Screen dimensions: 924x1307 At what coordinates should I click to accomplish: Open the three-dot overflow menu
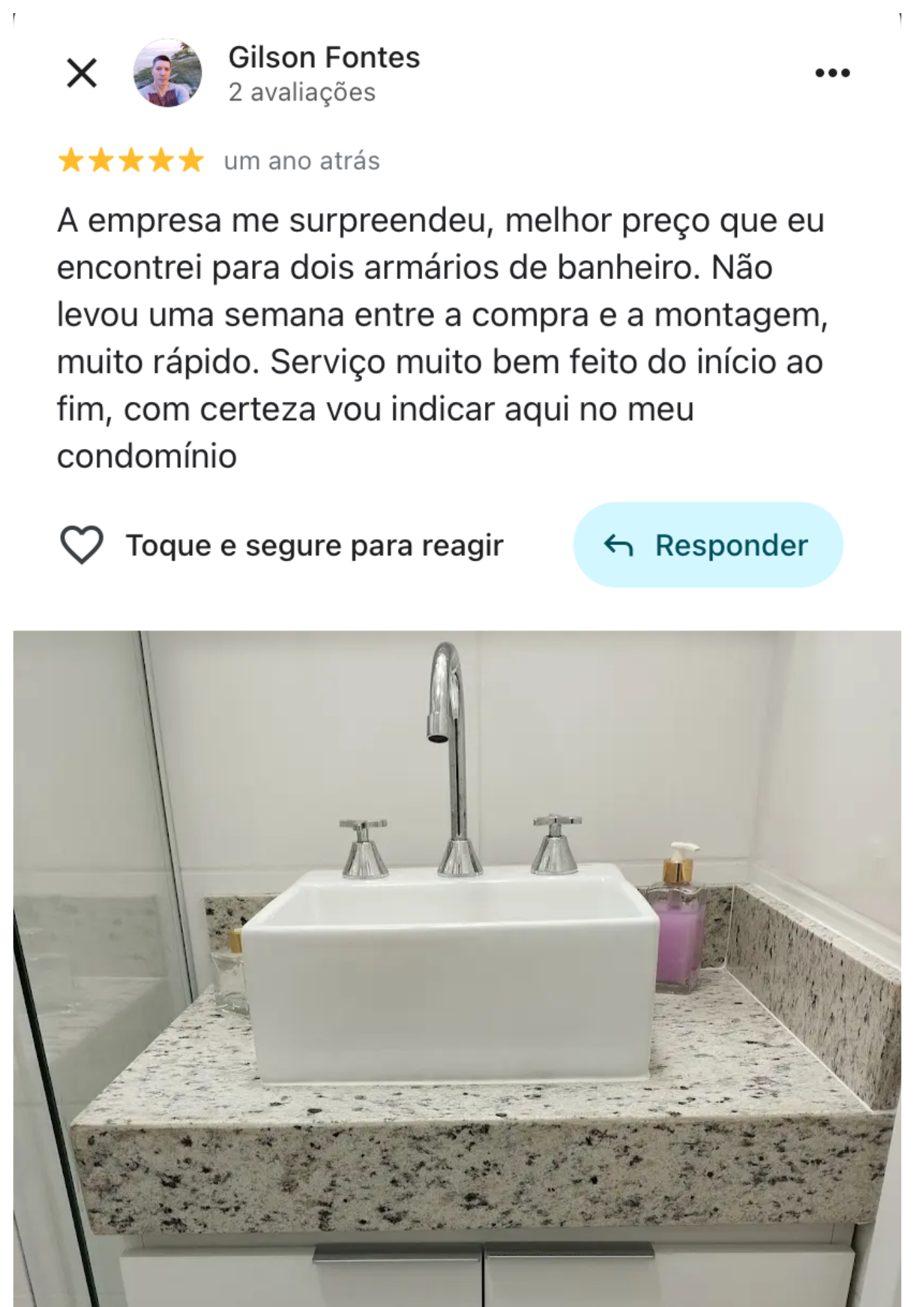click(833, 73)
